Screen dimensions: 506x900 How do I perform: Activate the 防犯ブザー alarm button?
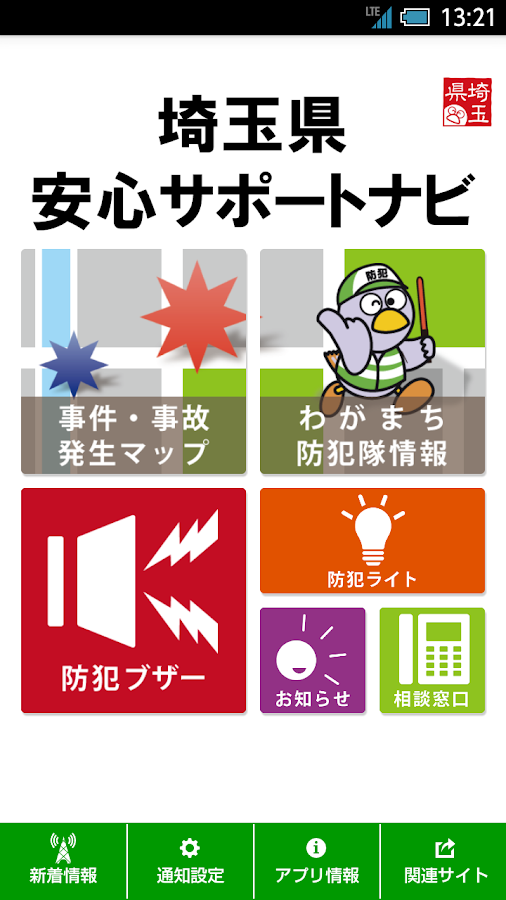[x=134, y=600]
